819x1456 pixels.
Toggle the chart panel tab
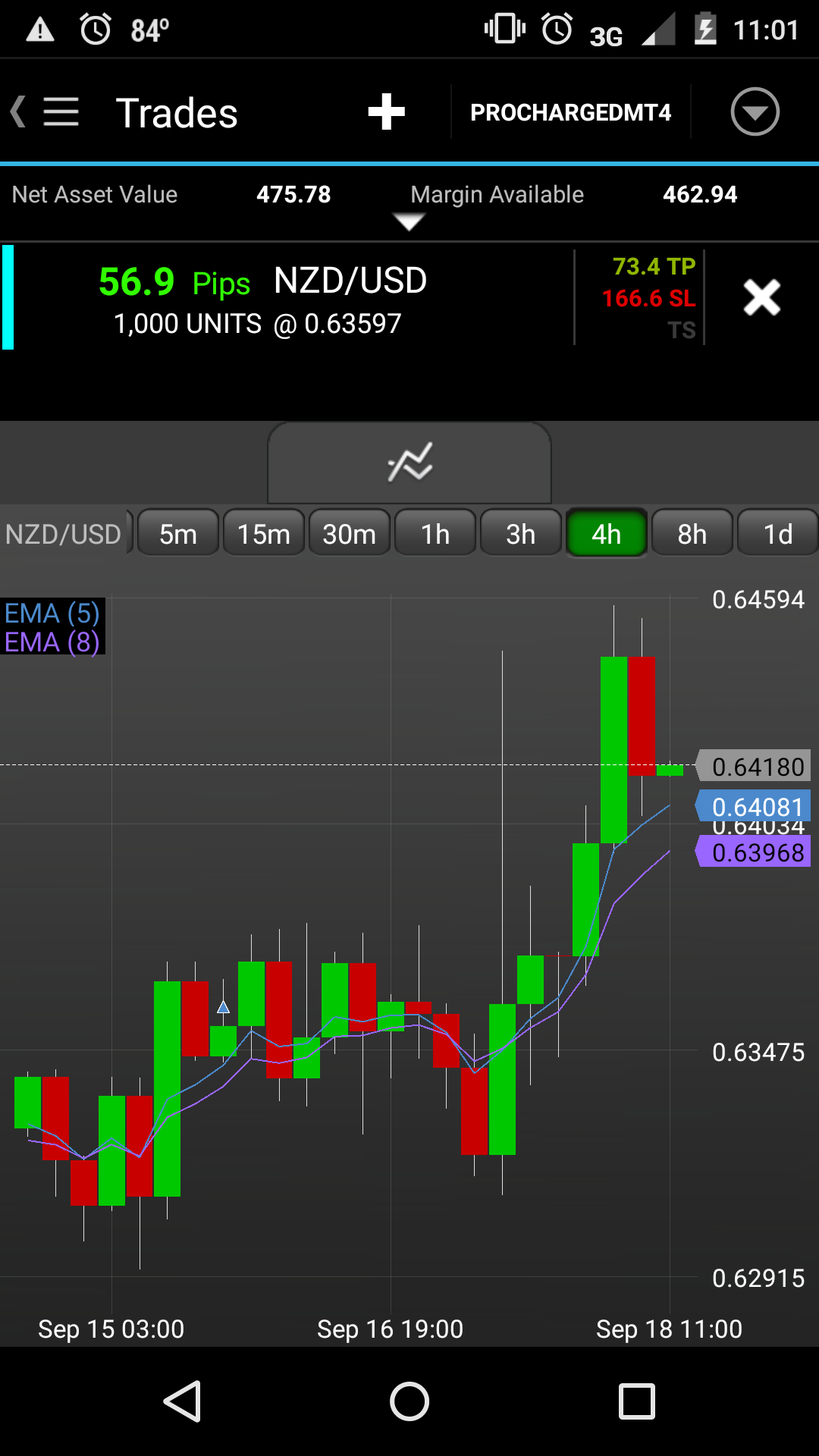tap(409, 463)
